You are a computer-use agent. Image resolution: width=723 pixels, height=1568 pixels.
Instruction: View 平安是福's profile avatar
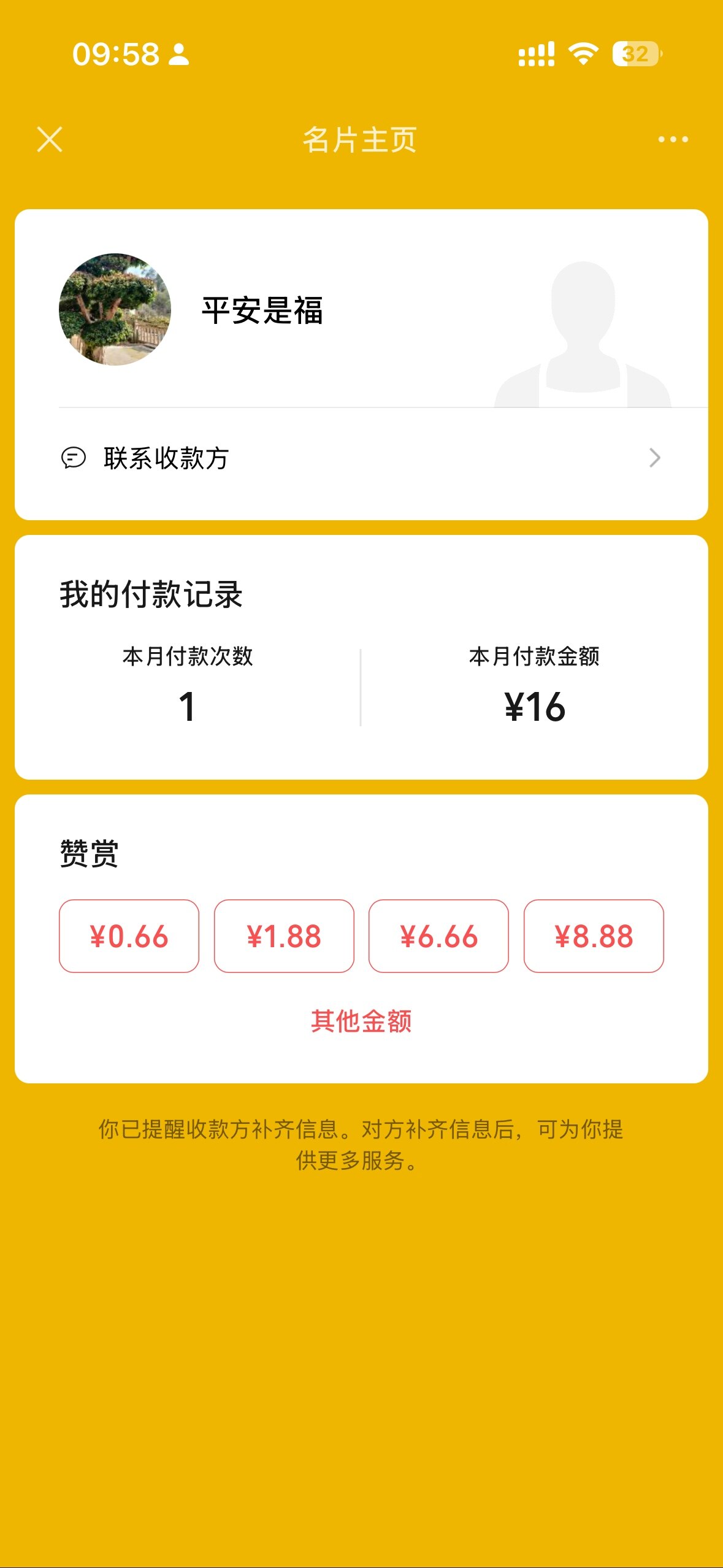pos(115,310)
